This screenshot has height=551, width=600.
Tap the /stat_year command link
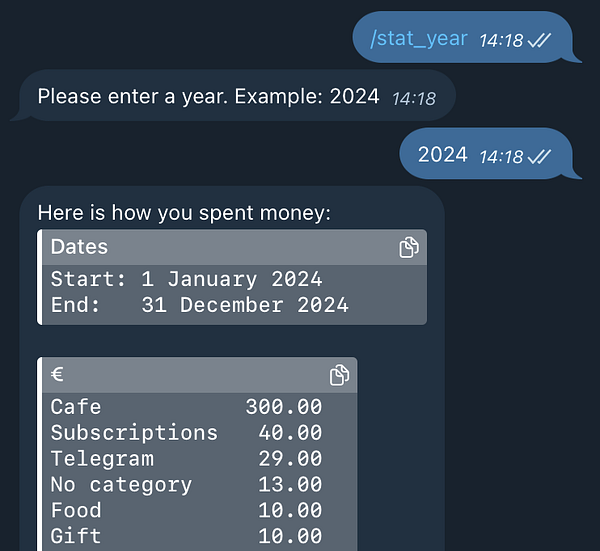418,39
